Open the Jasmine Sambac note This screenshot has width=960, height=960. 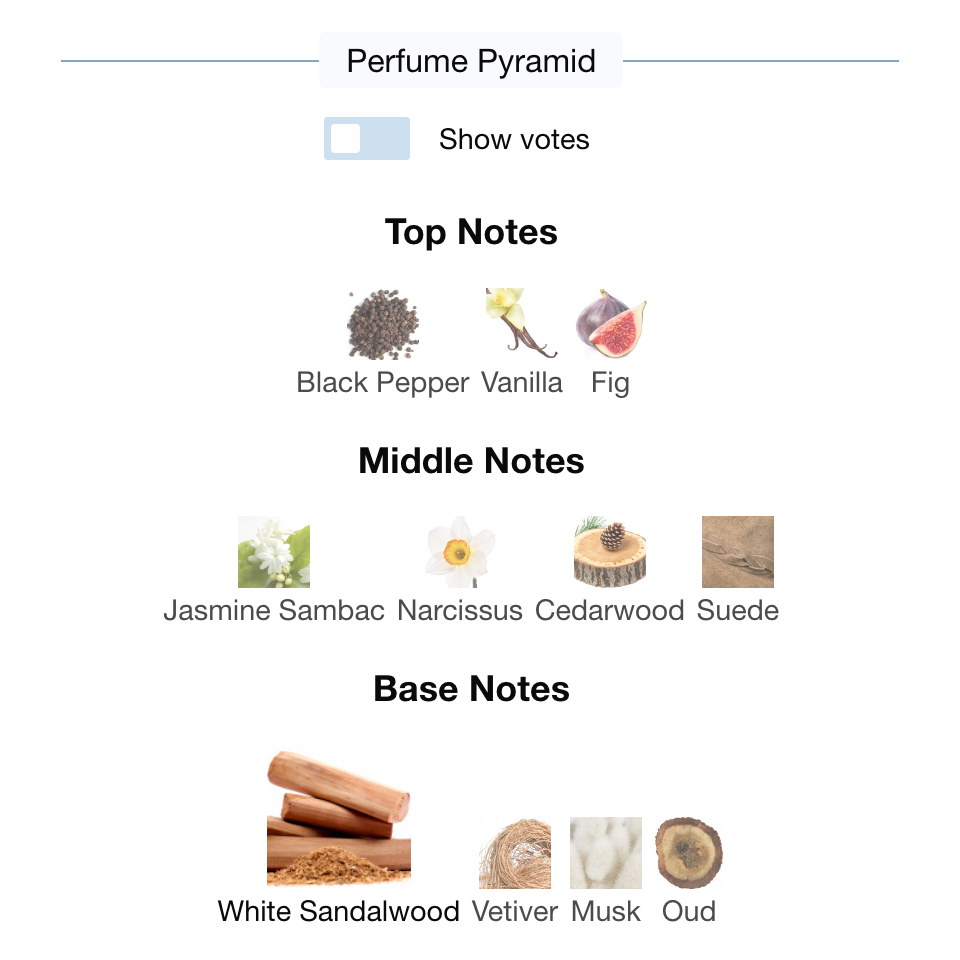[x=274, y=570]
